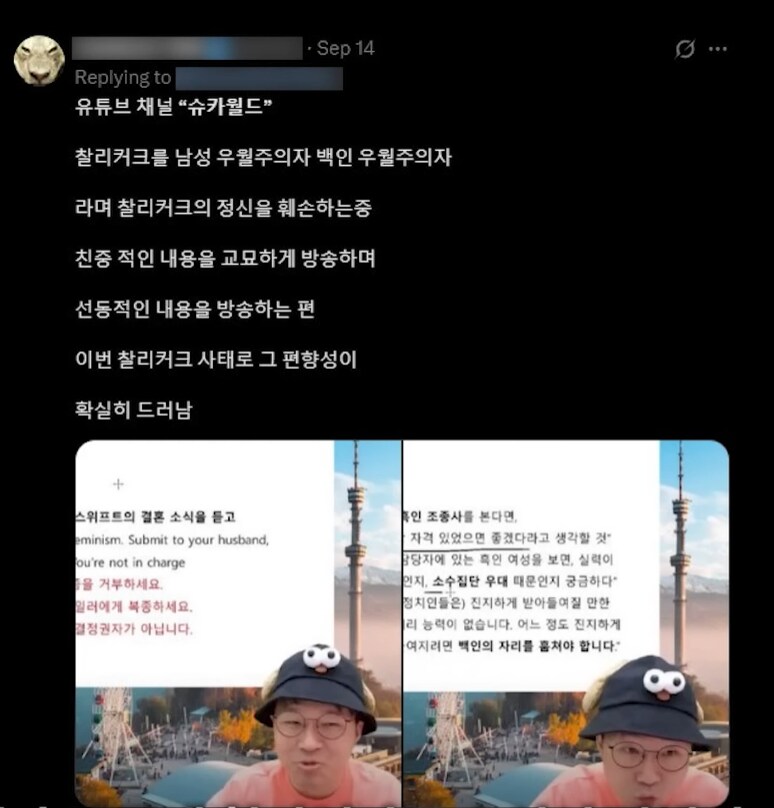Open the left attached image about Swift's wedding
Image resolution: width=774 pixels, height=808 pixels.
pyautogui.click(x=238, y=622)
